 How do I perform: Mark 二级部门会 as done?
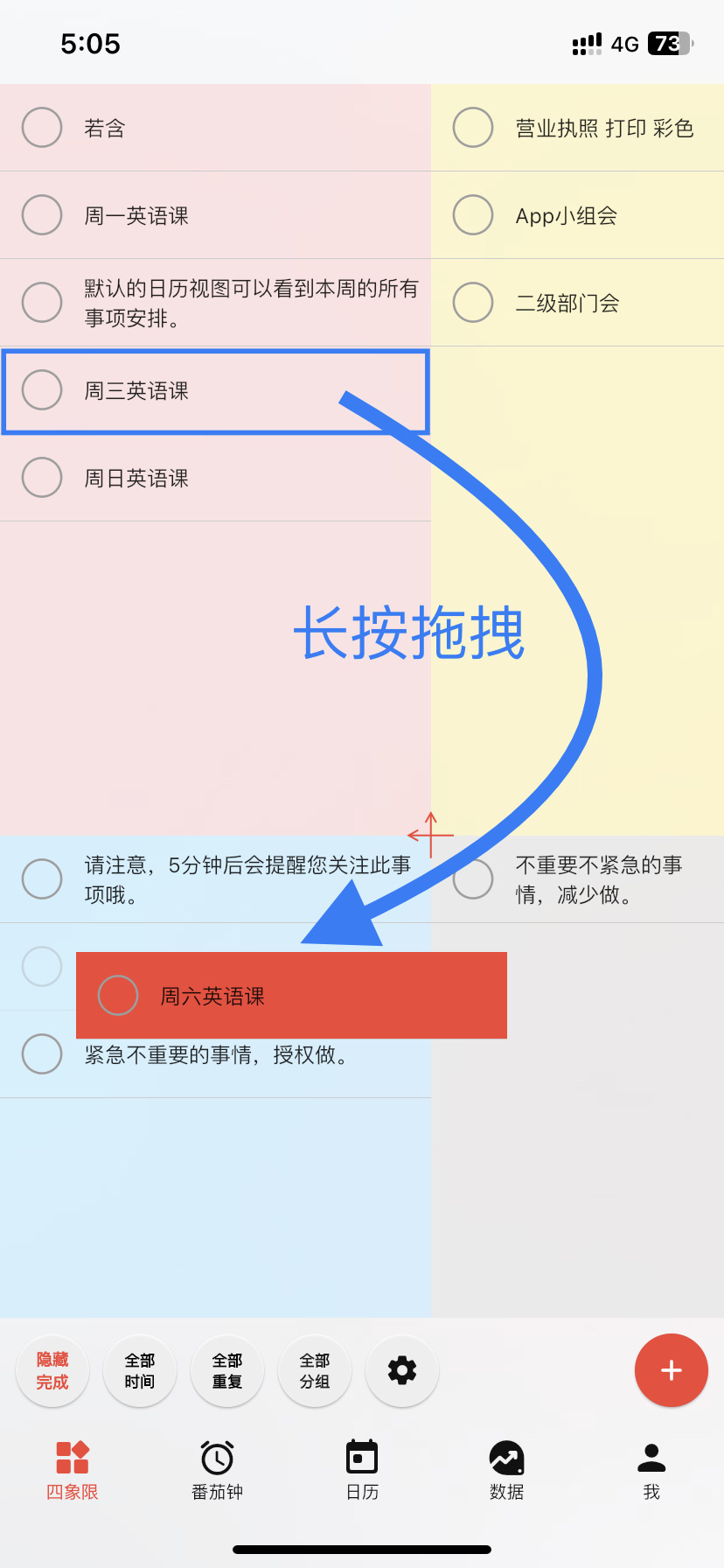(473, 303)
